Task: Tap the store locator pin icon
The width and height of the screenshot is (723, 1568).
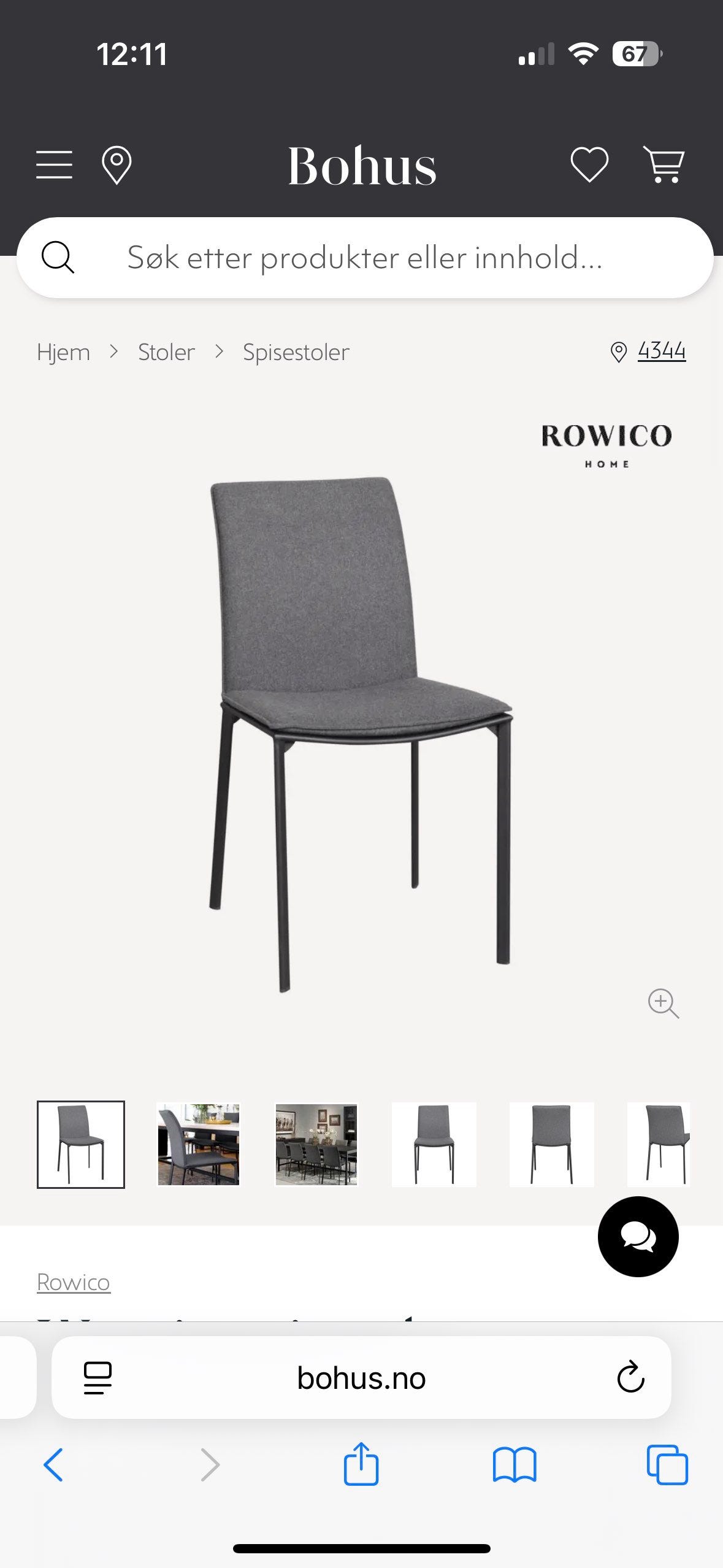Action: pyautogui.click(x=118, y=164)
